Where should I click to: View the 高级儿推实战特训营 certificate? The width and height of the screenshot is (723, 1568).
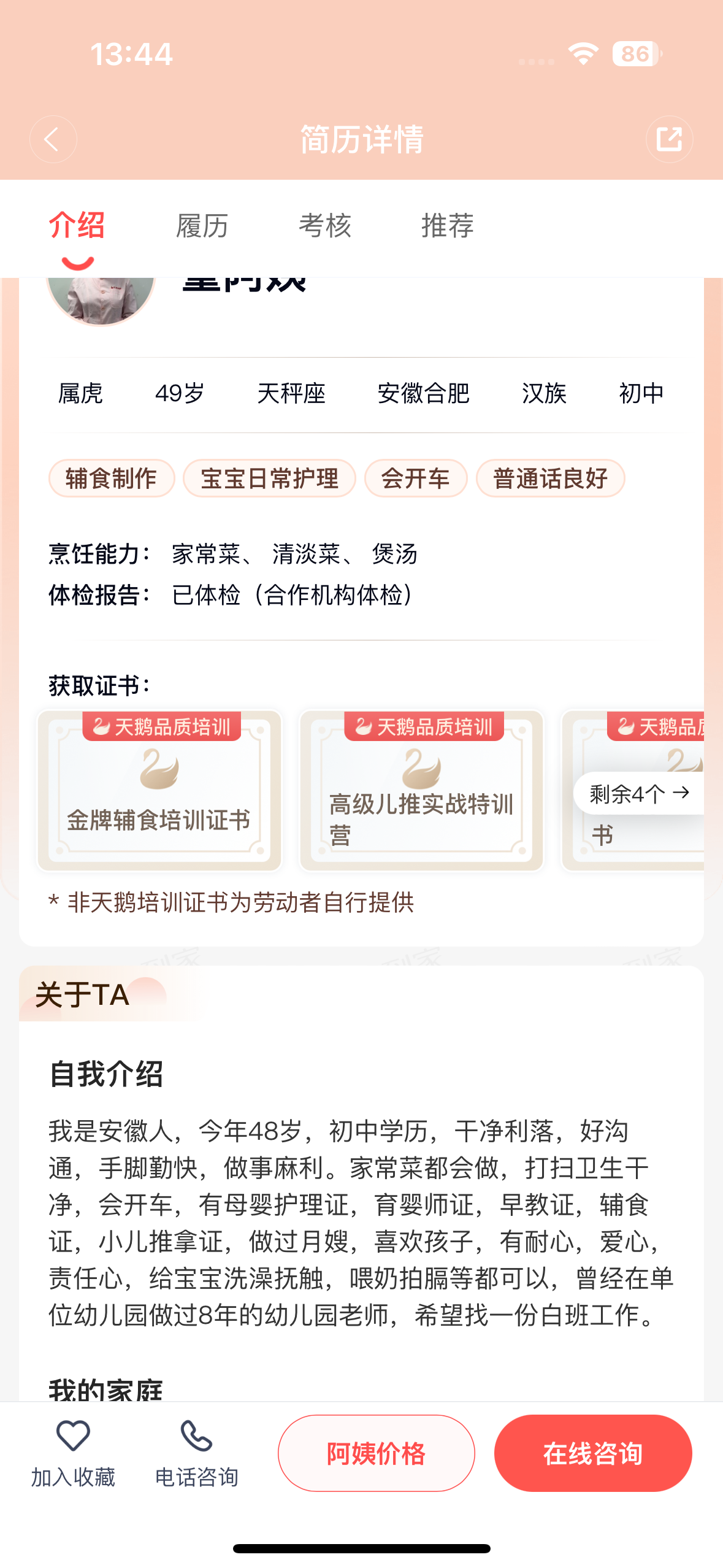(421, 791)
